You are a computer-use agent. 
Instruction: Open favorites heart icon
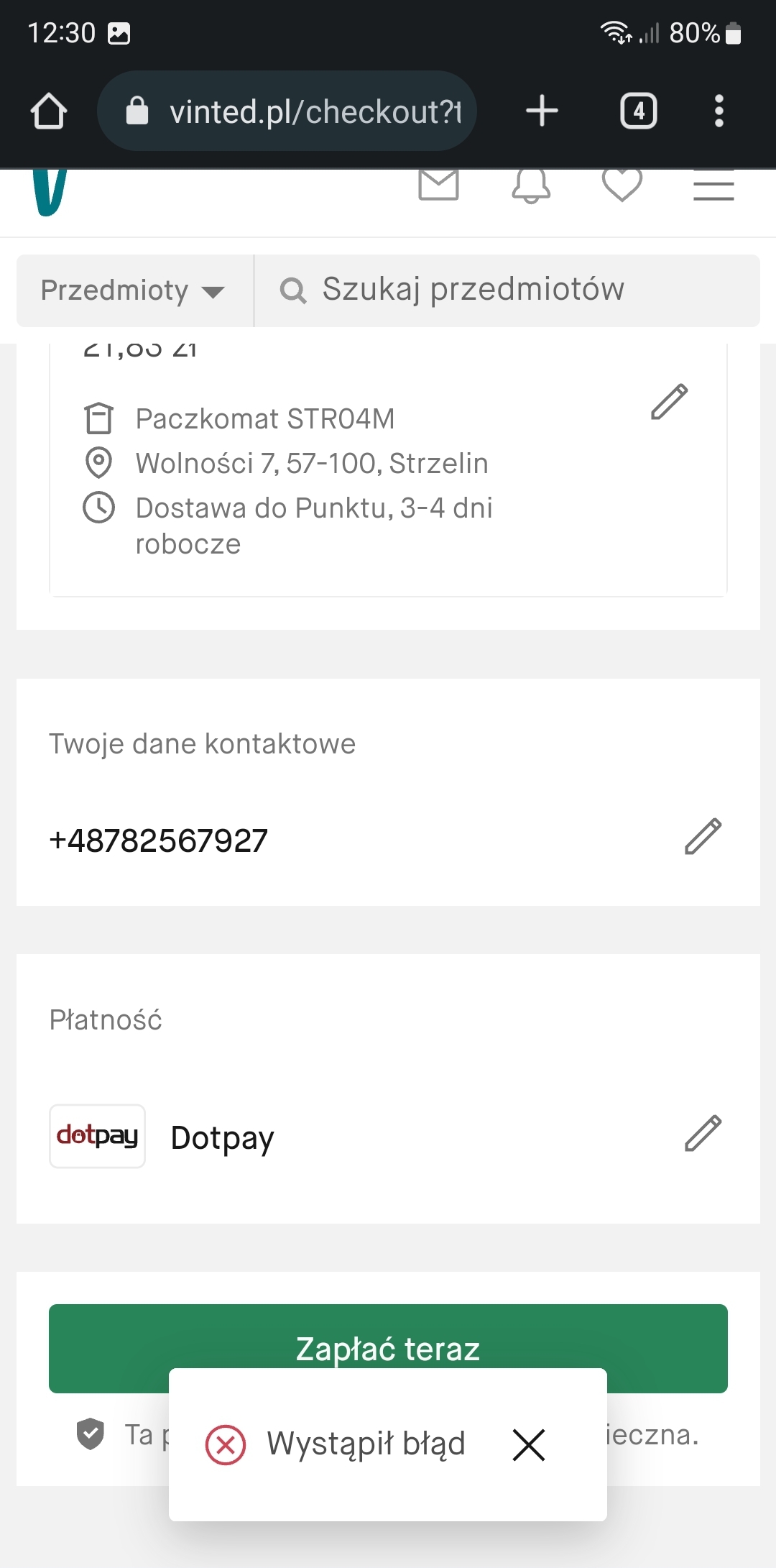[622, 185]
